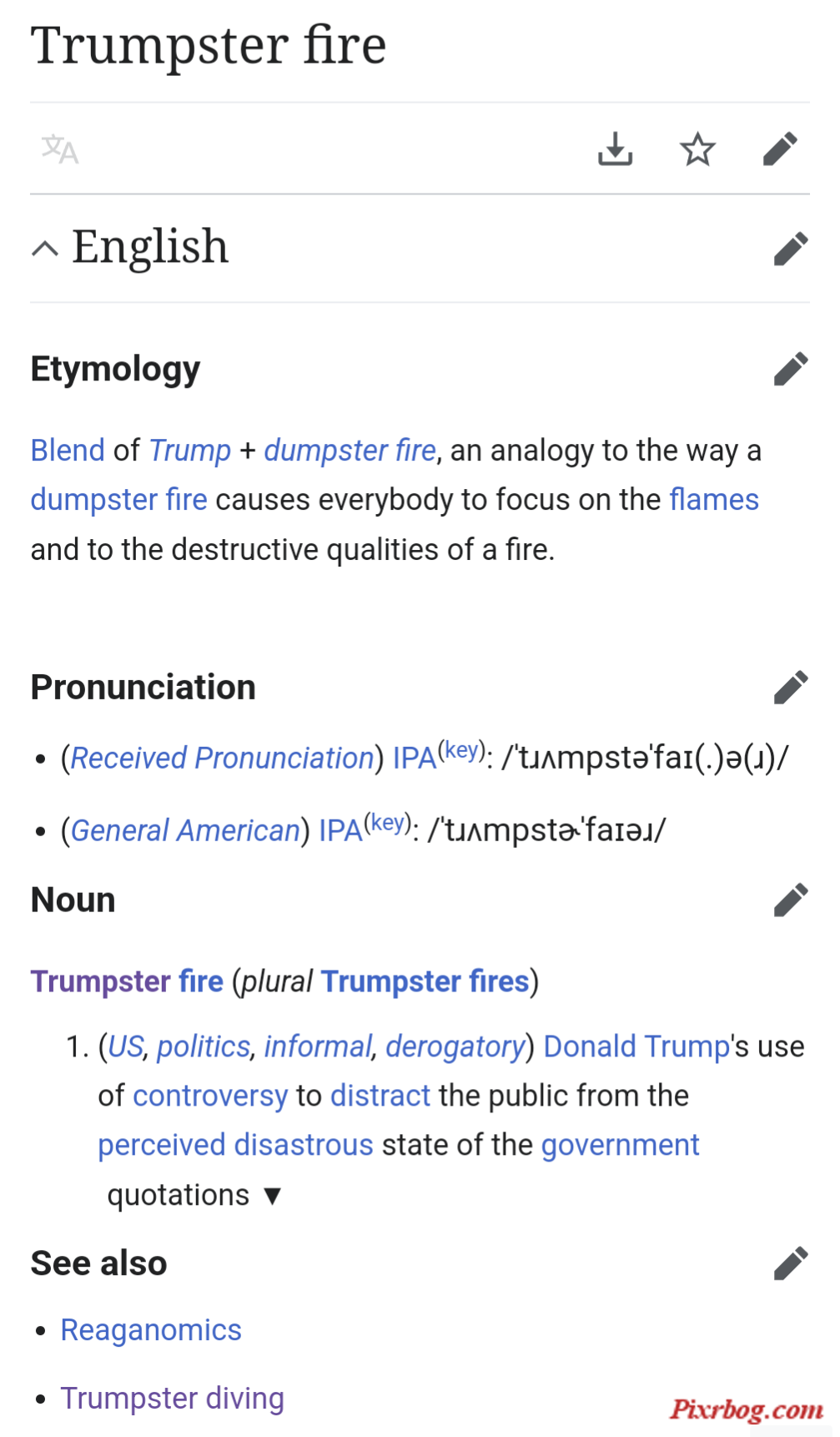Edit the Pronunciation section
840x1437 pixels.
click(790, 688)
